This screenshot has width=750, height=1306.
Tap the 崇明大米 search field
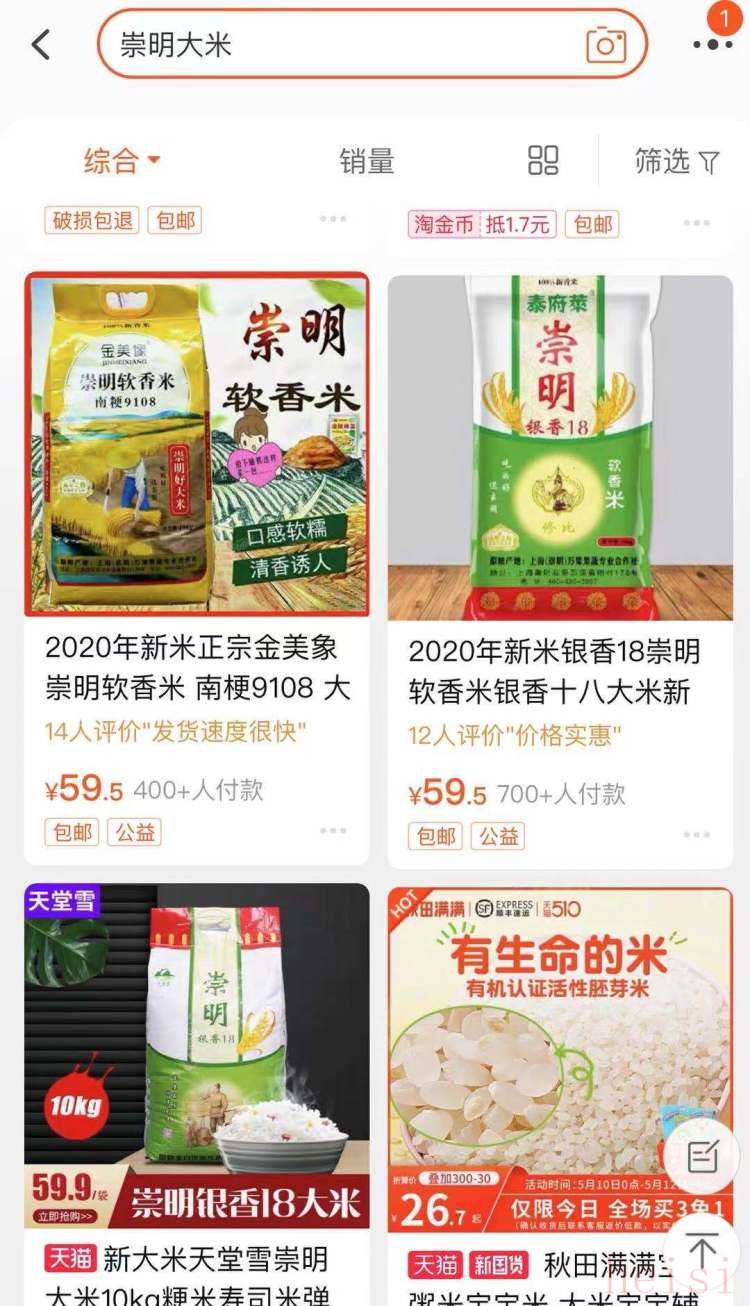(x=340, y=45)
